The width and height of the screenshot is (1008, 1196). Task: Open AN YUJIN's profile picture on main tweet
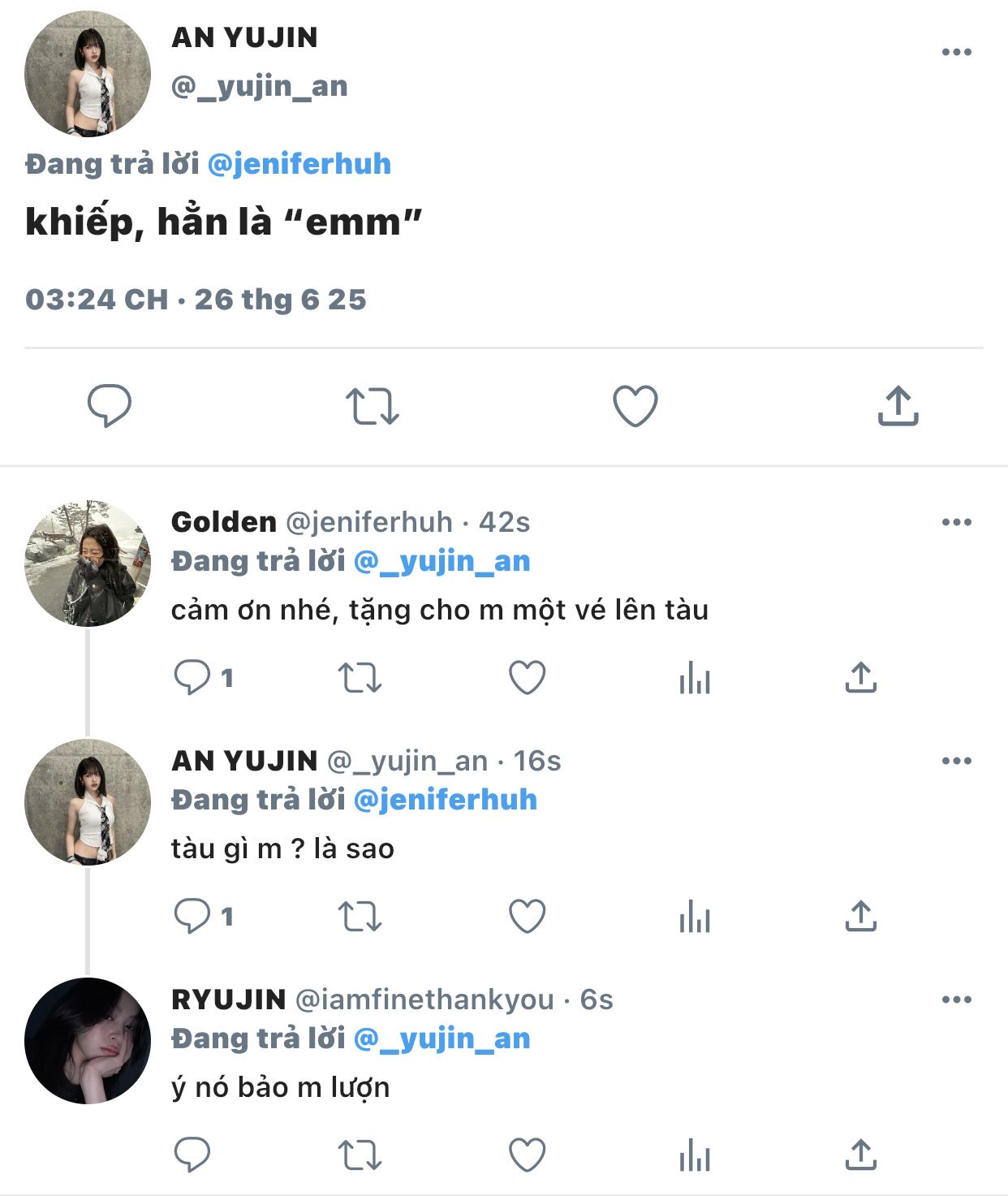click(x=88, y=74)
